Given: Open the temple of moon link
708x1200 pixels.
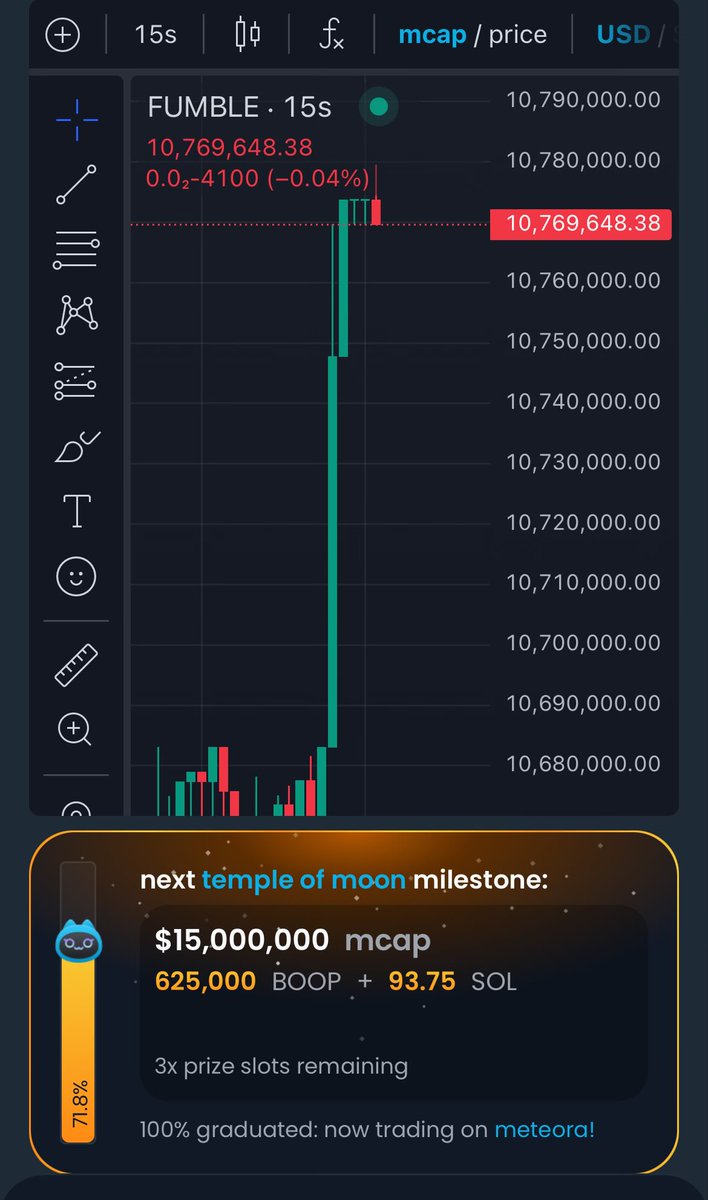Looking at the screenshot, I should (x=303, y=881).
